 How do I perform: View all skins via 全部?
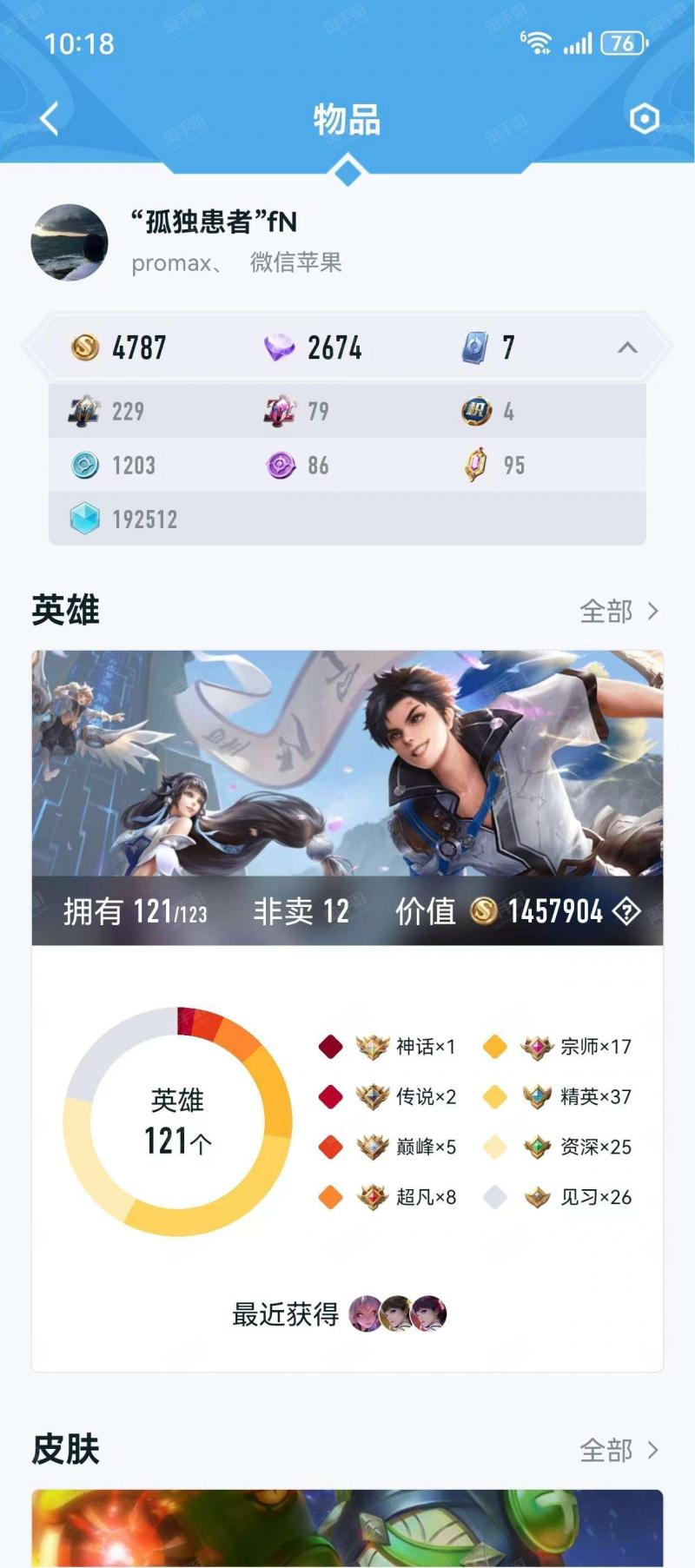coord(619,1450)
